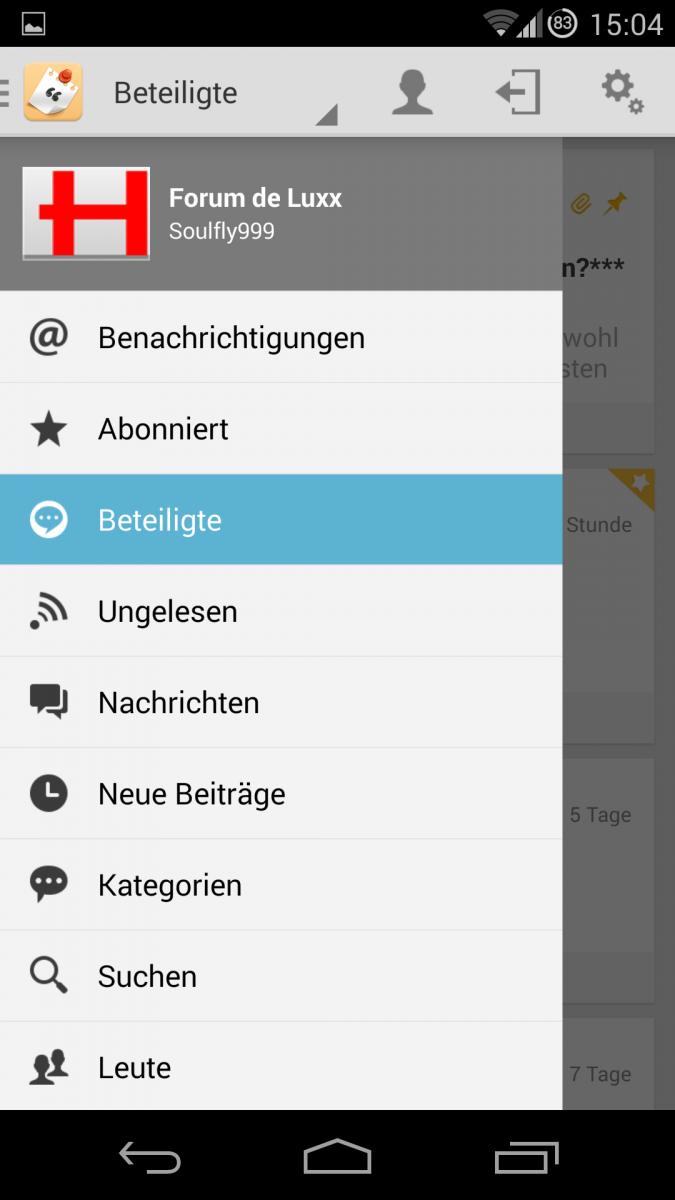Open Benachrichtigungen
This screenshot has width=675, height=1200.
pos(281,338)
